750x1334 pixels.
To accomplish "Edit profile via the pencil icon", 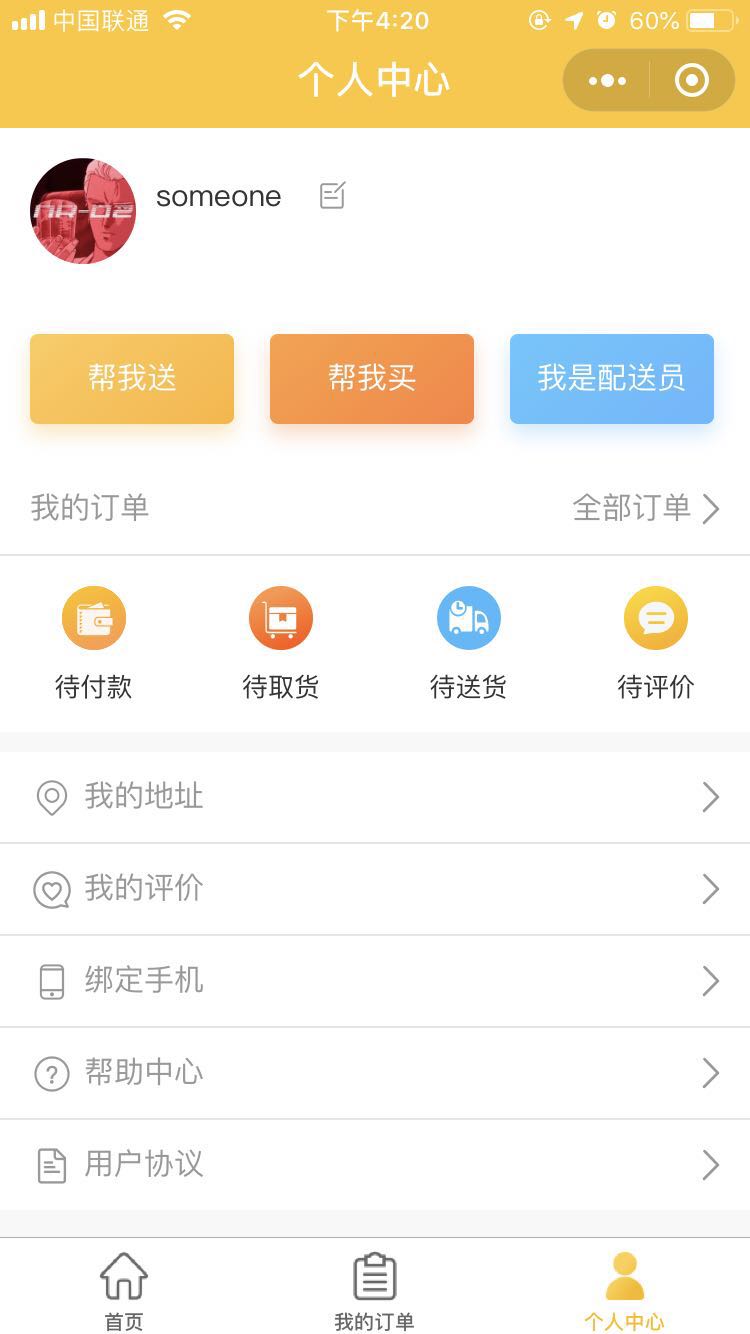I will (332, 195).
